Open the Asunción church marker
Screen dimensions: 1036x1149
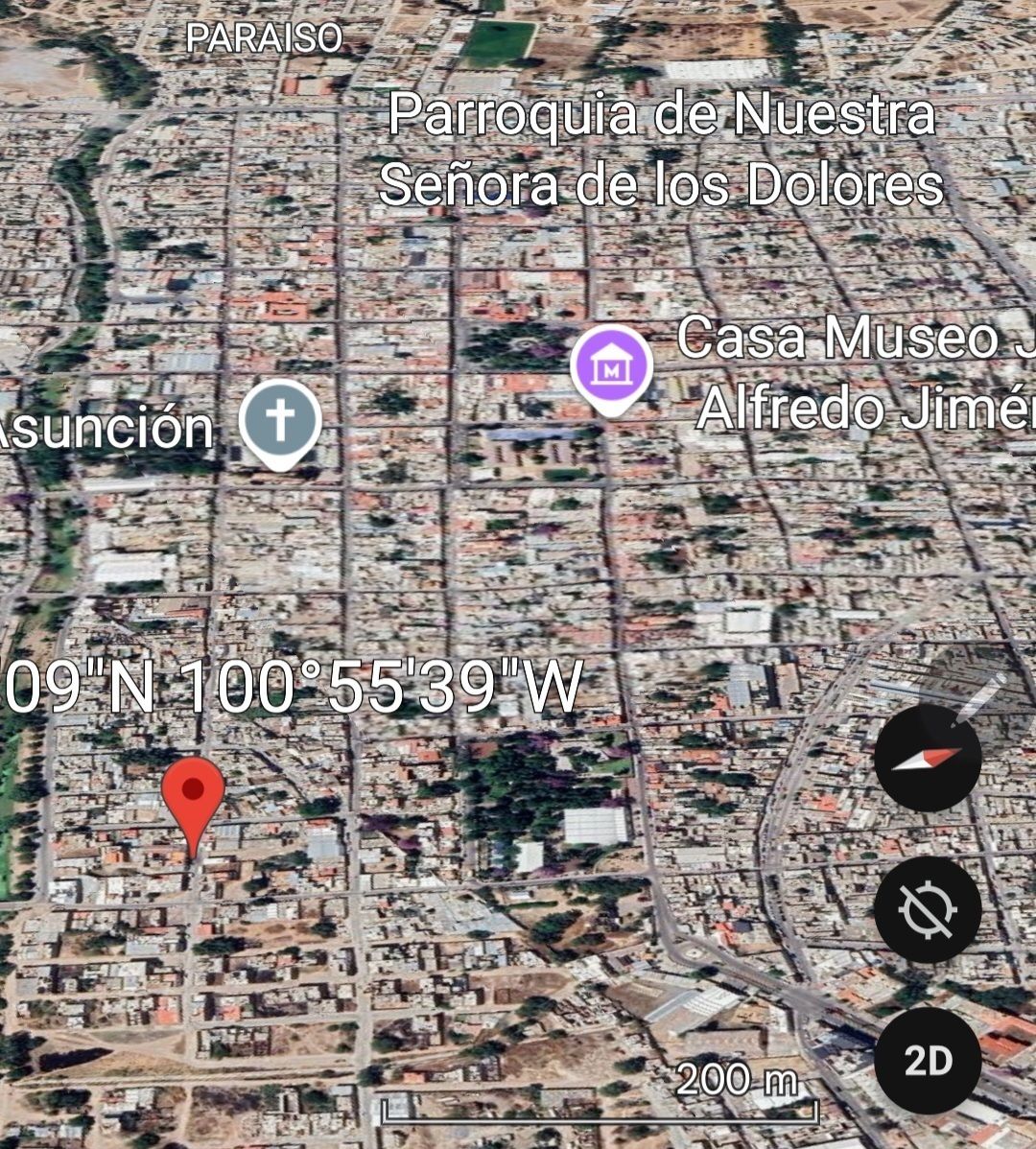click(x=279, y=421)
